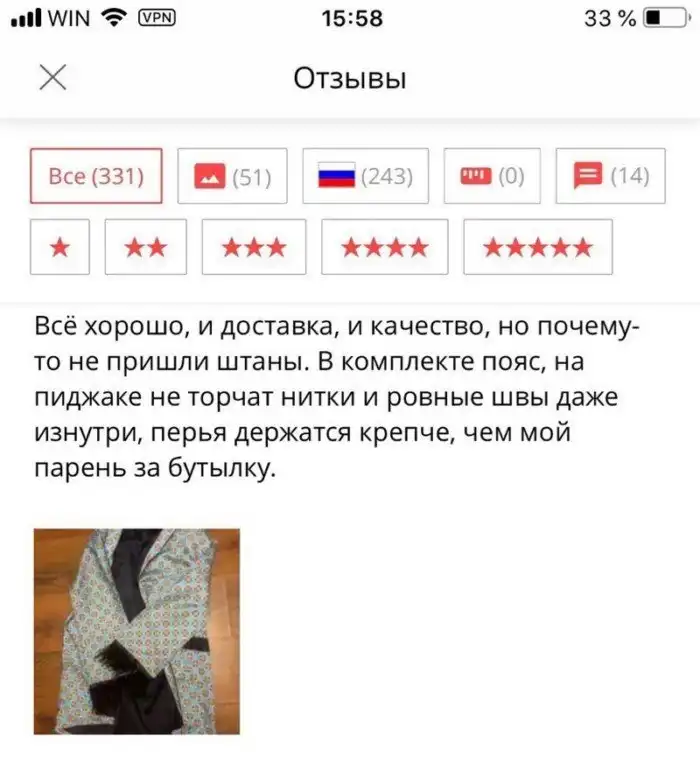This screenshot has width=700, height=757.
Task: Filter by one-star reviews
Action: click(x=60, y=247)
